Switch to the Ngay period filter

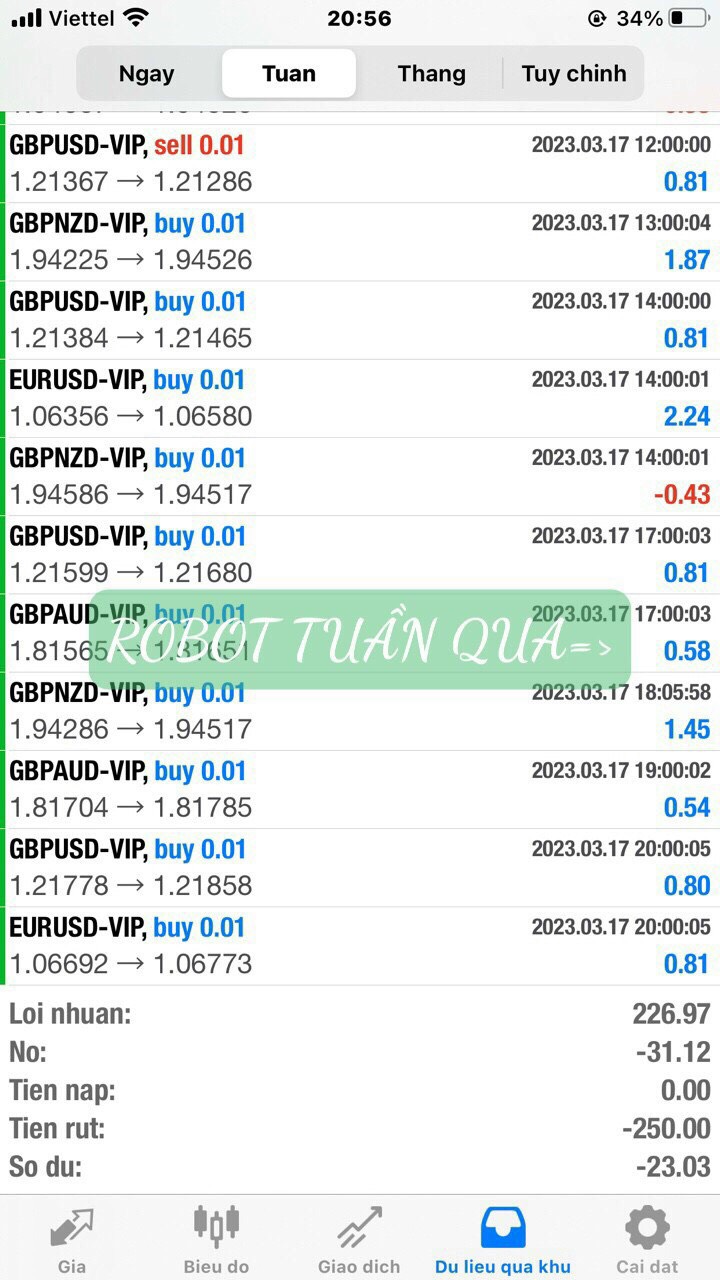147,74
